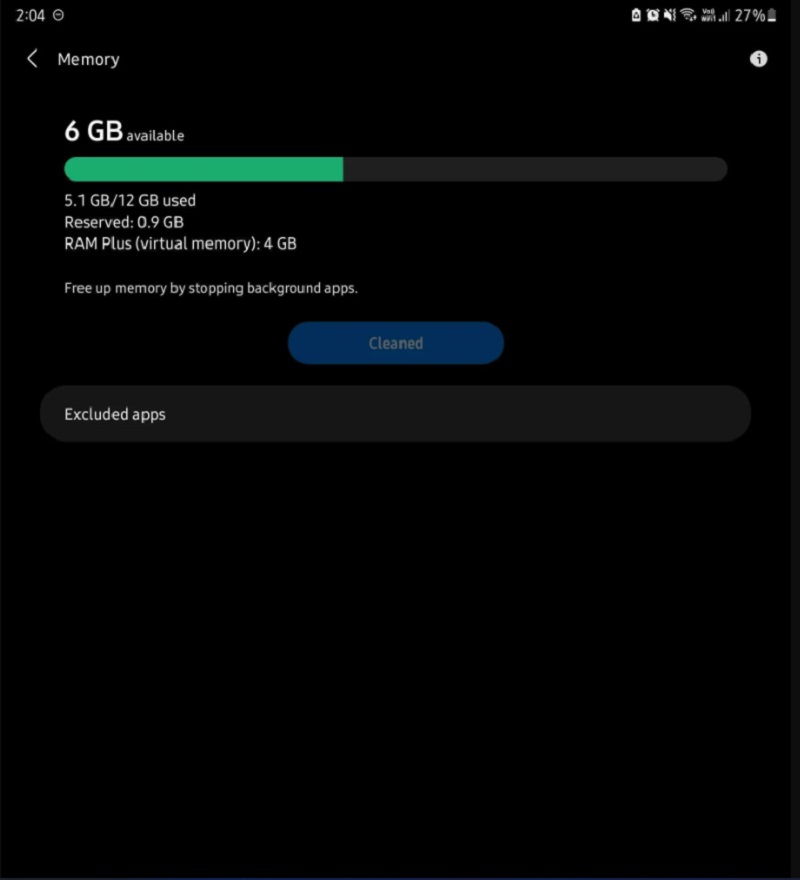Select the cellular signal strength icon
This screenshot has width=800, height=880.
point(726,15)
